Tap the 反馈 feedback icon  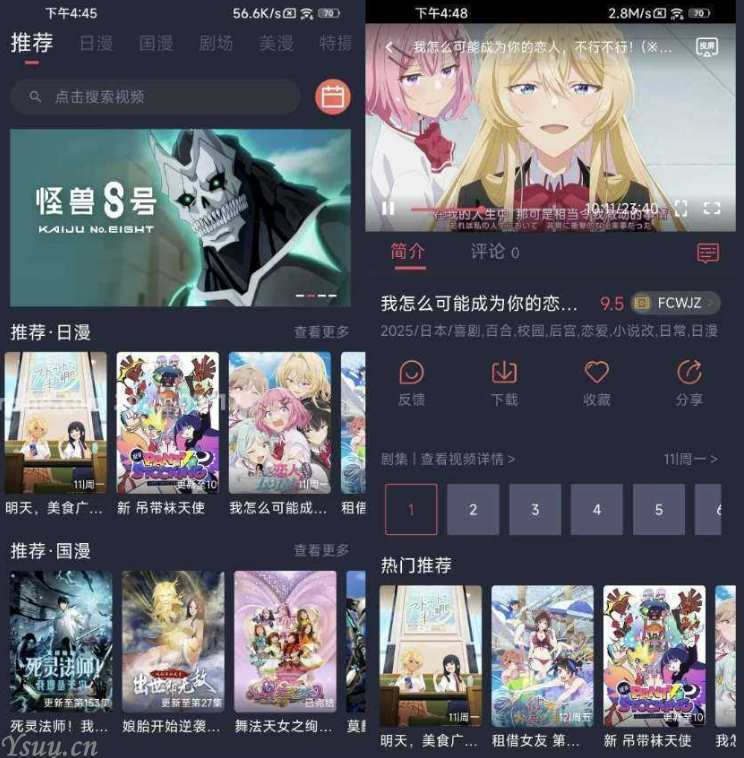pyautogui.click(x=411, y=382)
